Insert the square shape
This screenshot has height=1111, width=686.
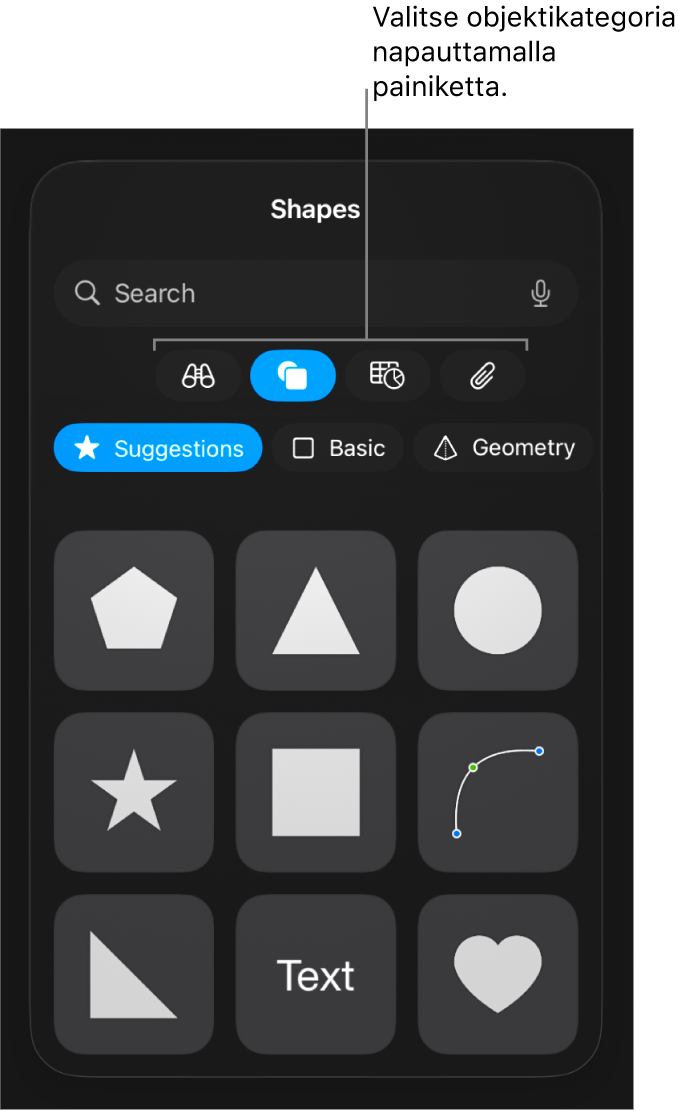316,792
